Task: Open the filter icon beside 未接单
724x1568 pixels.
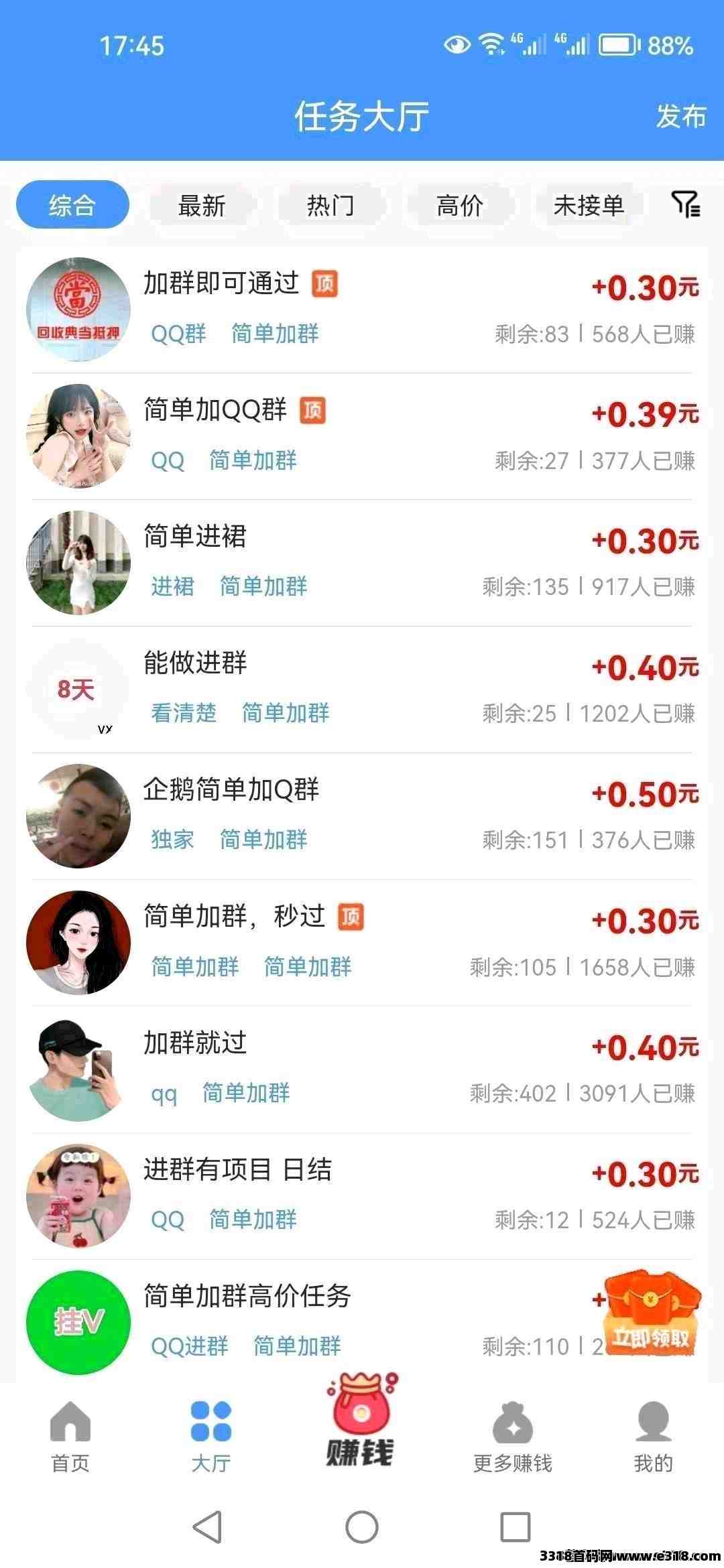Action: point(685,204)
